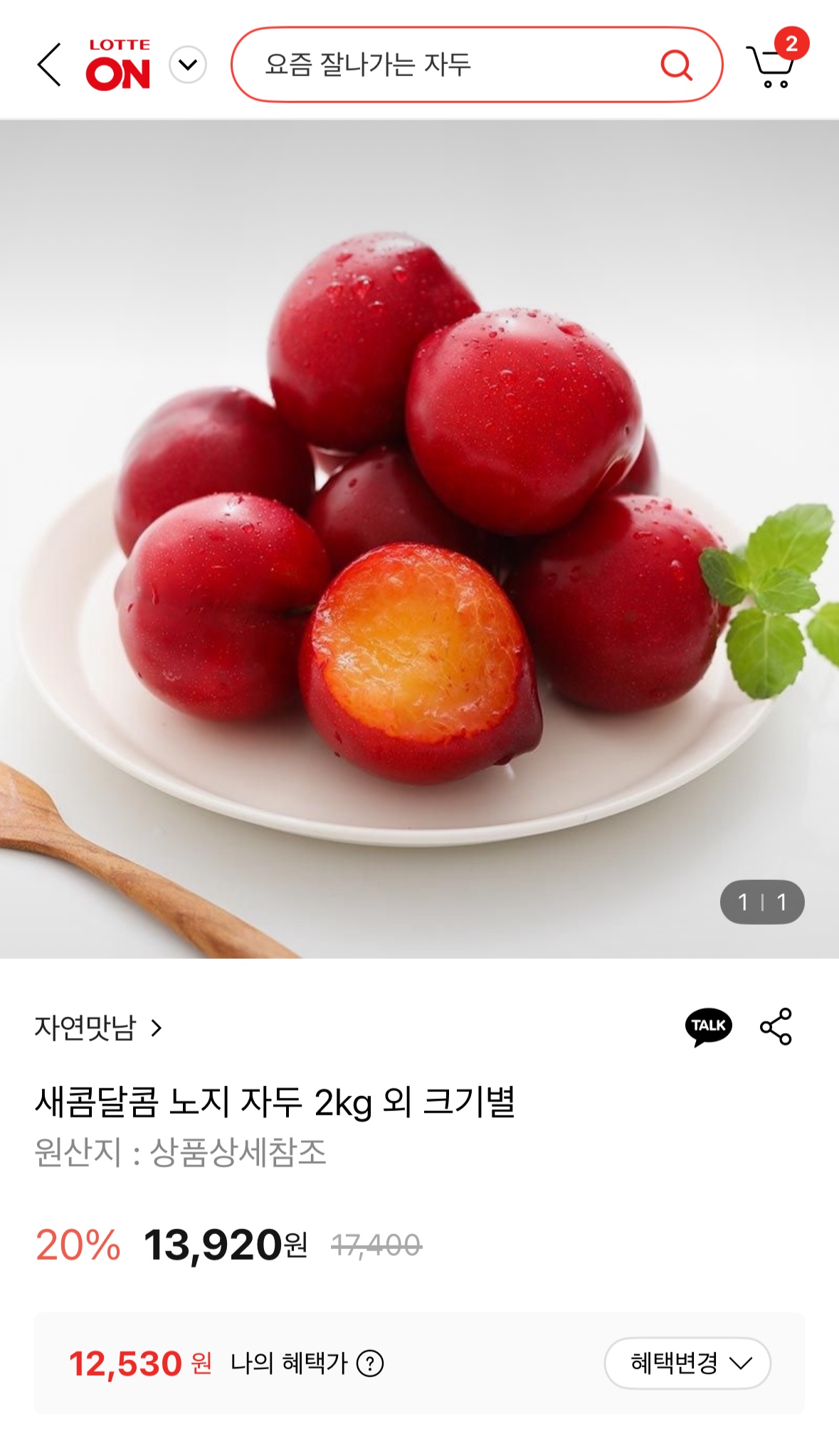Go back to the previous page
The height and width of the screenshot is (1456, 839).
click(49, 65)
